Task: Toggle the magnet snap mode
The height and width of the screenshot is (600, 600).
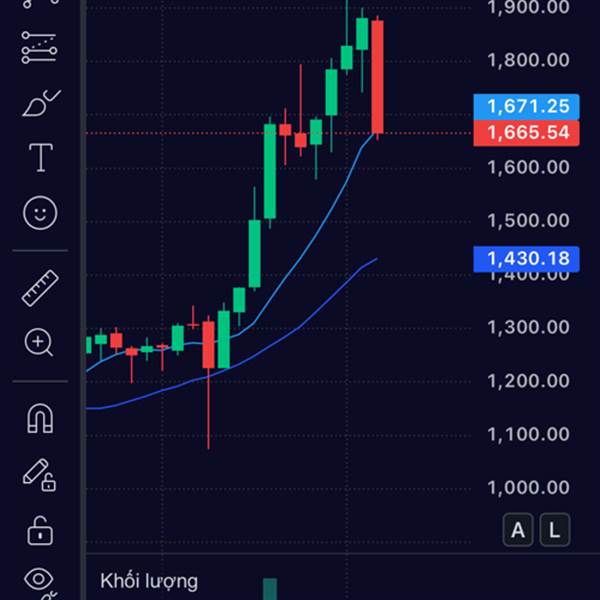Action: (40, 418)
